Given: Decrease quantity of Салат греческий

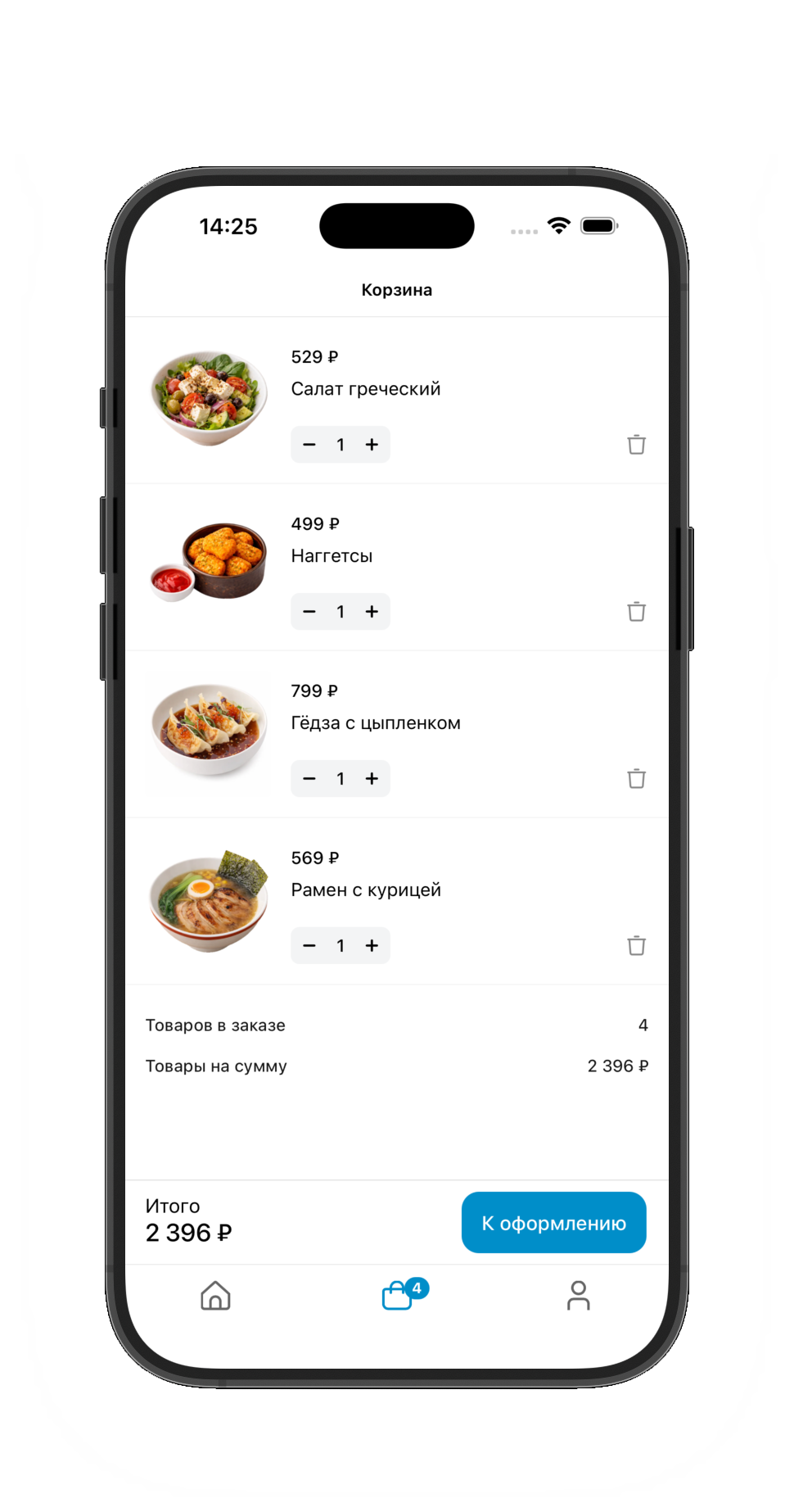Looking at the screenshot, I should click(309, 445).
